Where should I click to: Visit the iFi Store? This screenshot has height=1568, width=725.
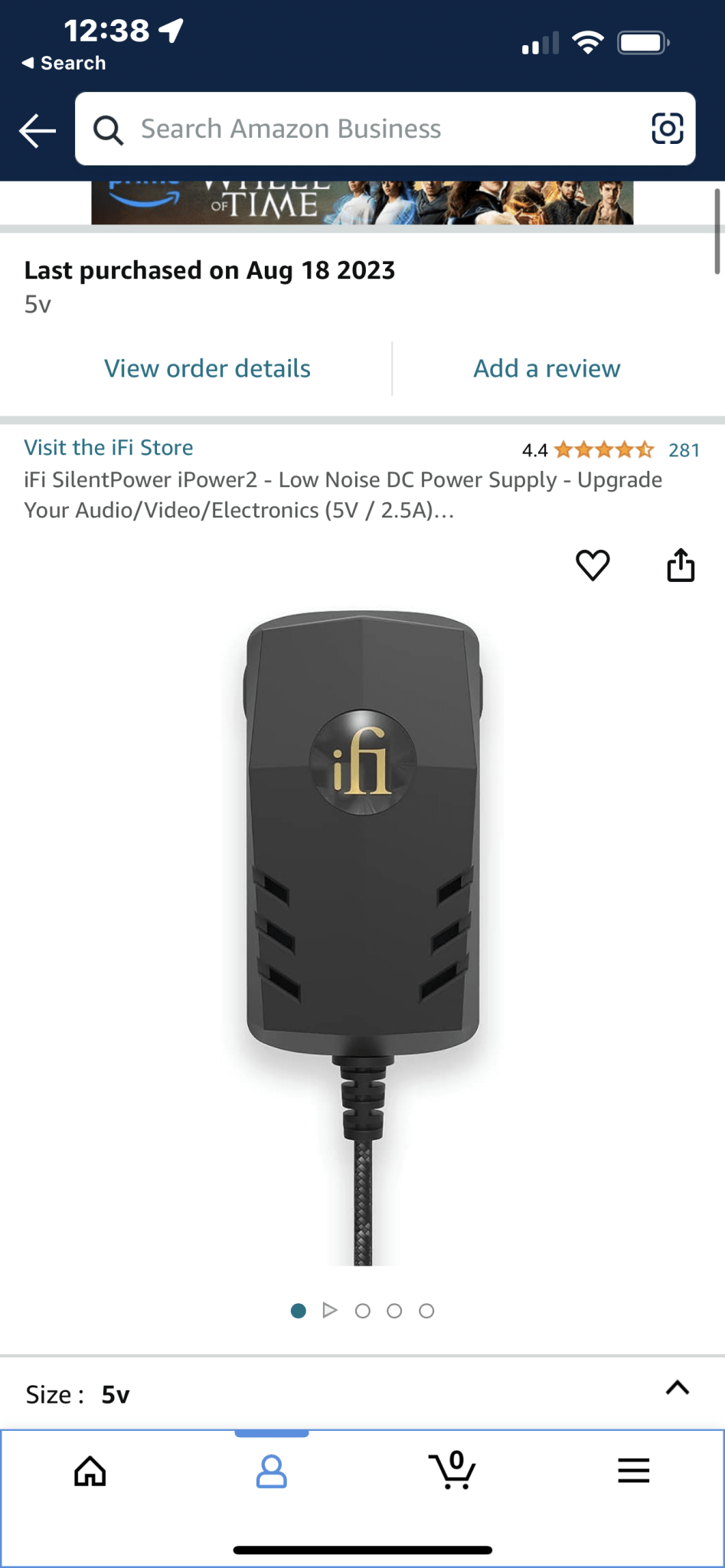pos(109,447)
